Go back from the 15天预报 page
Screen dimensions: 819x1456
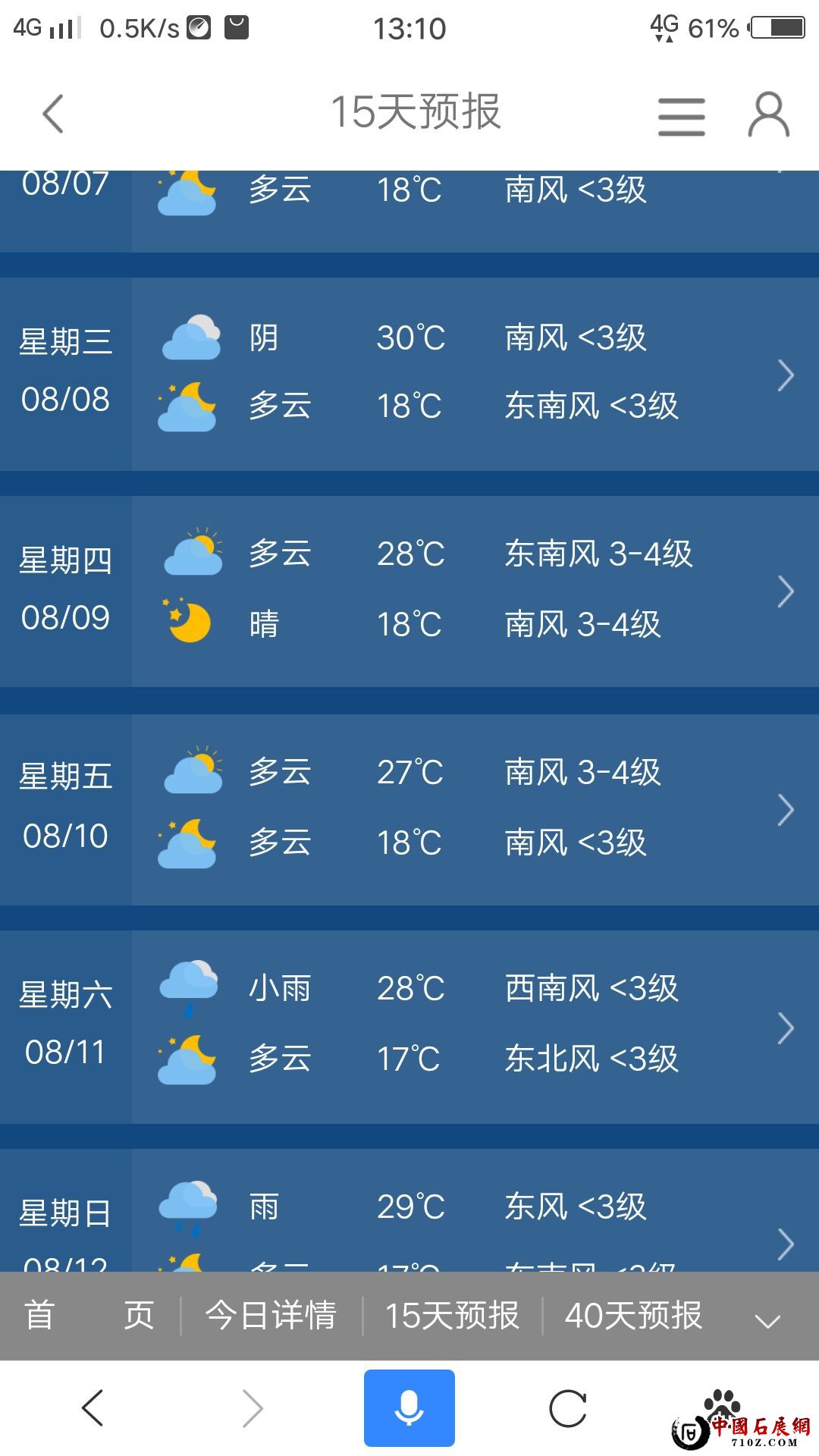53,115
